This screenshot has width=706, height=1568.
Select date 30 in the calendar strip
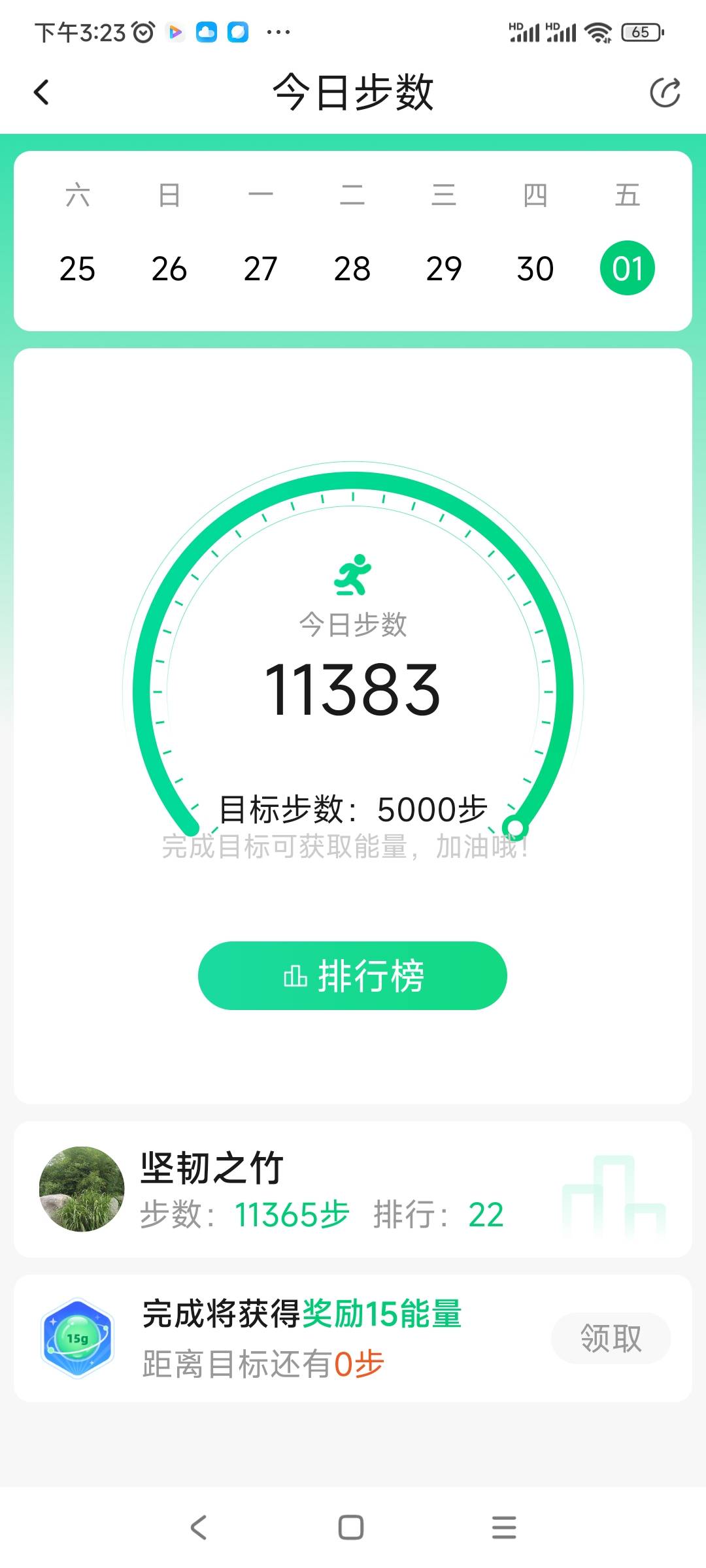click(535, 267)
